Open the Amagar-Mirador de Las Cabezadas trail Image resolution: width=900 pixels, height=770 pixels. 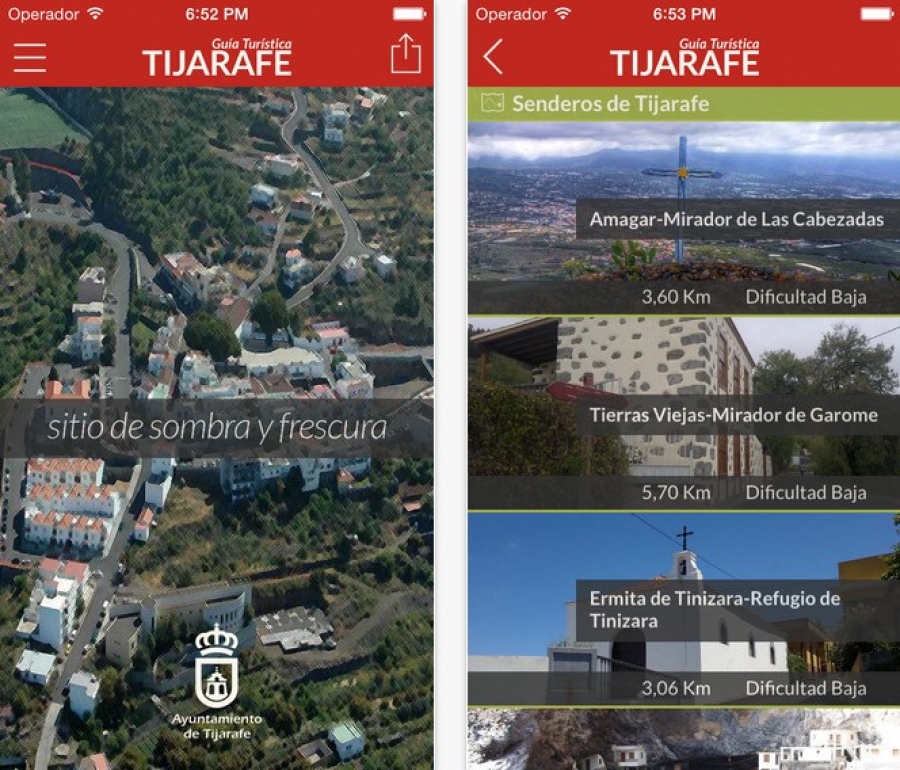[x=684, y=218]
